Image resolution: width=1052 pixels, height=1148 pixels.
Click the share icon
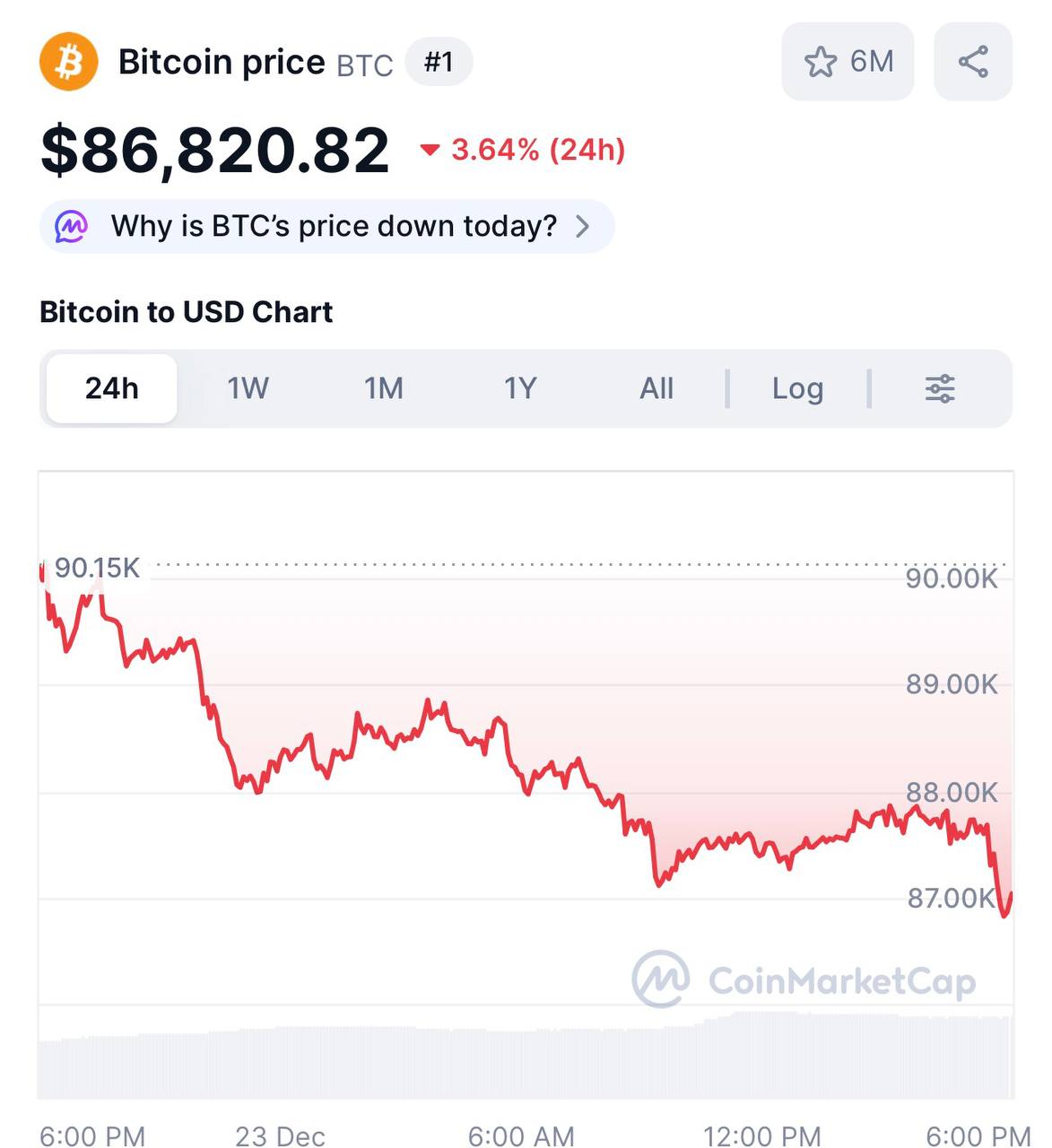point(973,60)
